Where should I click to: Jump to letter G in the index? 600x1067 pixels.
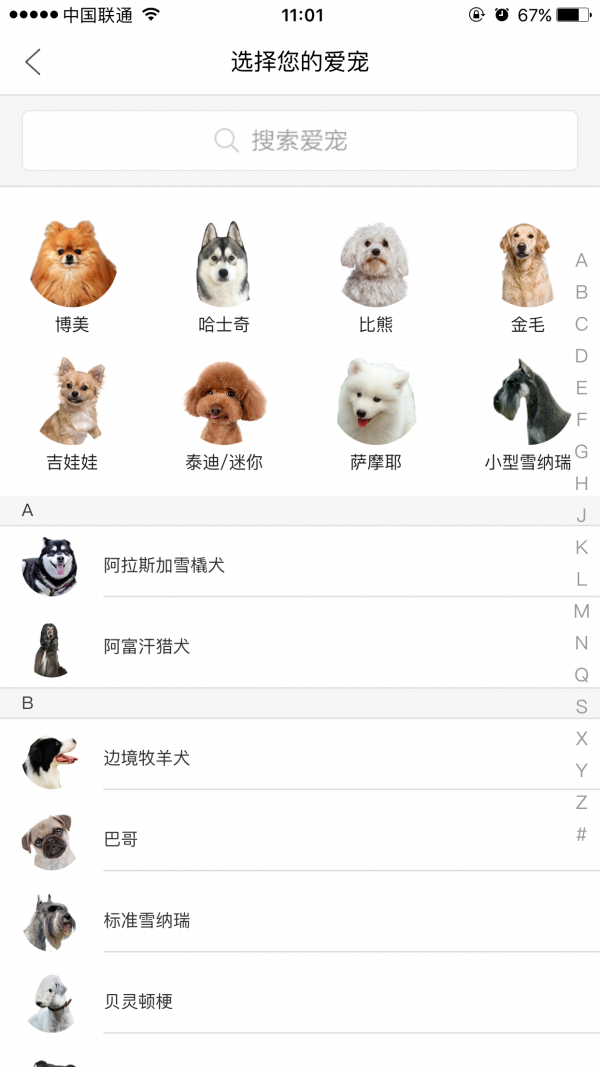click(581, 451)
